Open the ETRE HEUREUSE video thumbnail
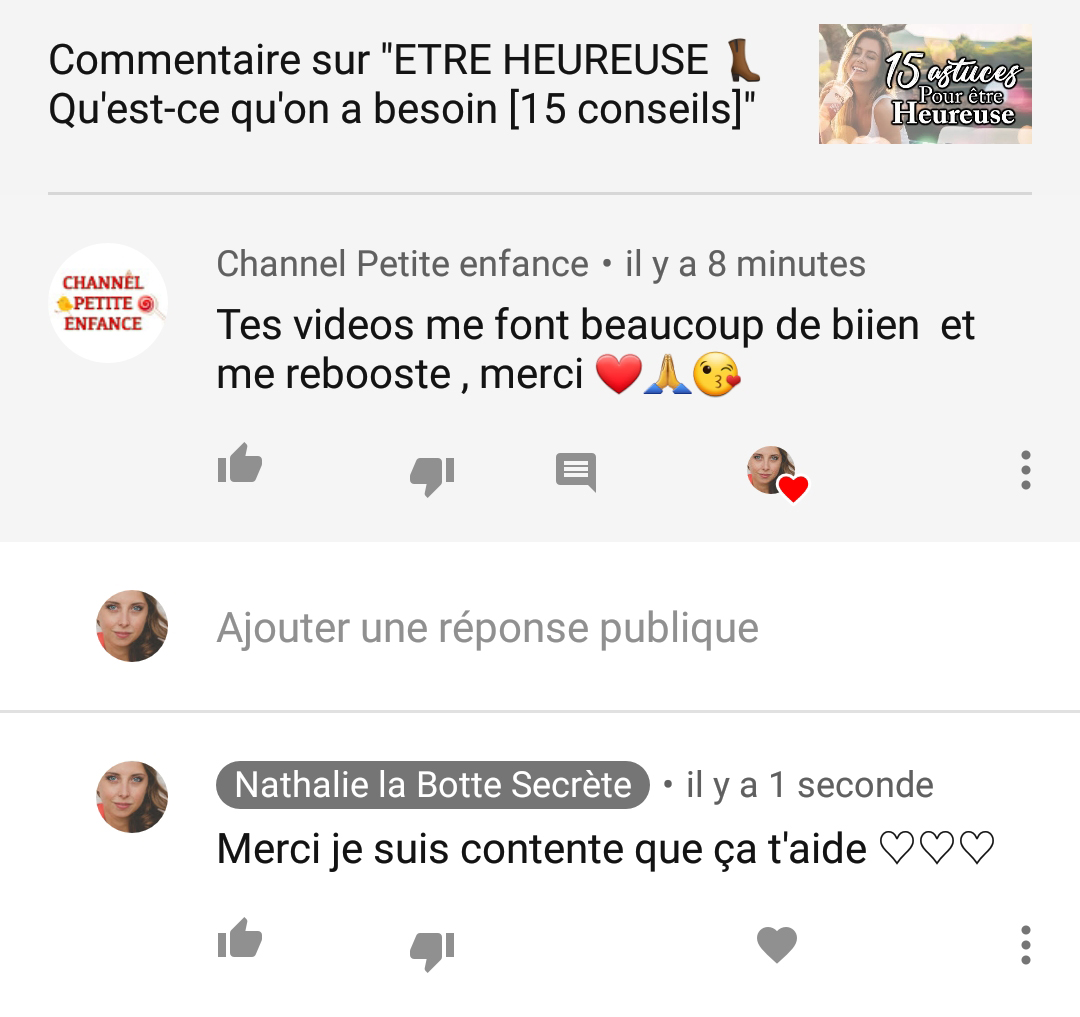The image size is (1080, 1017). coord(925,84)
